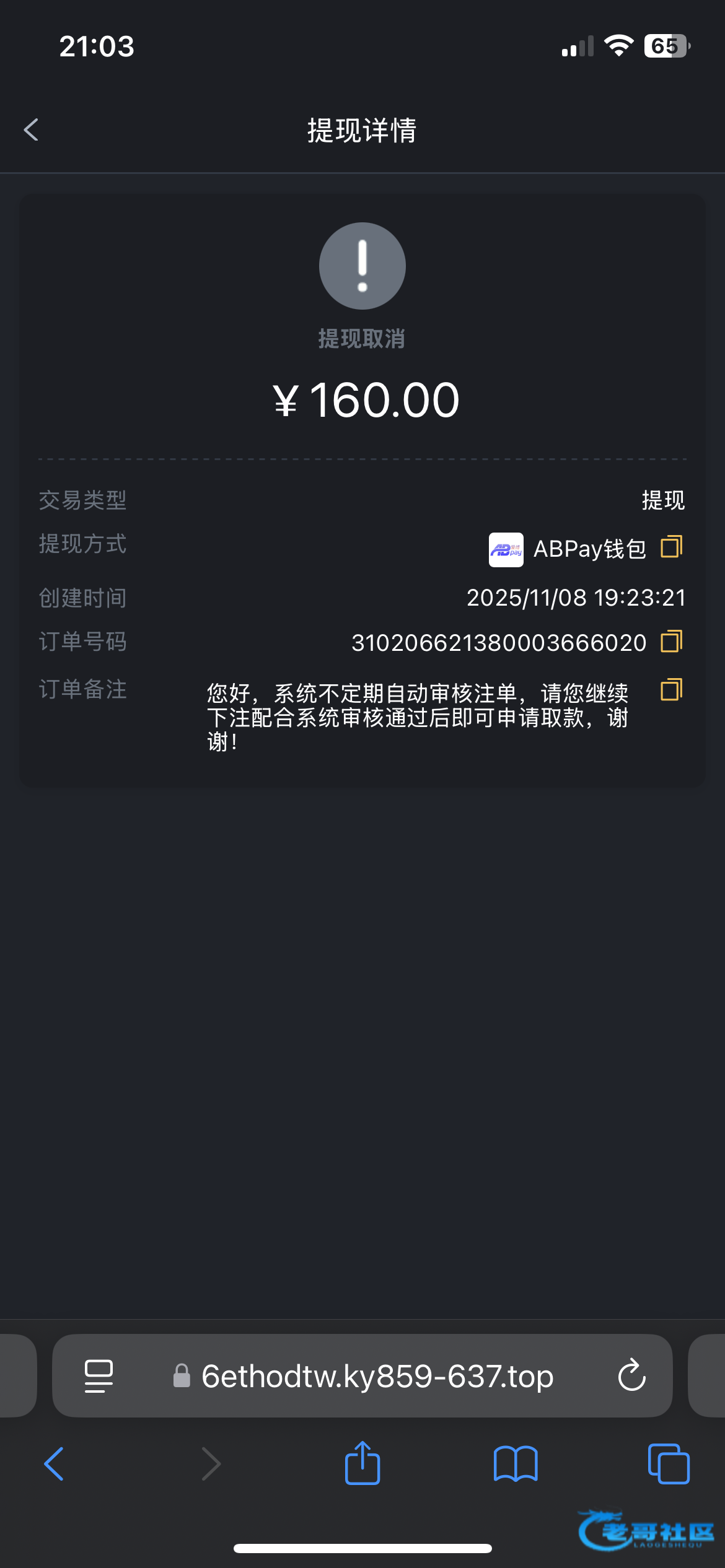The width and height of the screenshot is (725, 1568).
Task: Go back from the 提现详情 page
Action: [31, 130]
